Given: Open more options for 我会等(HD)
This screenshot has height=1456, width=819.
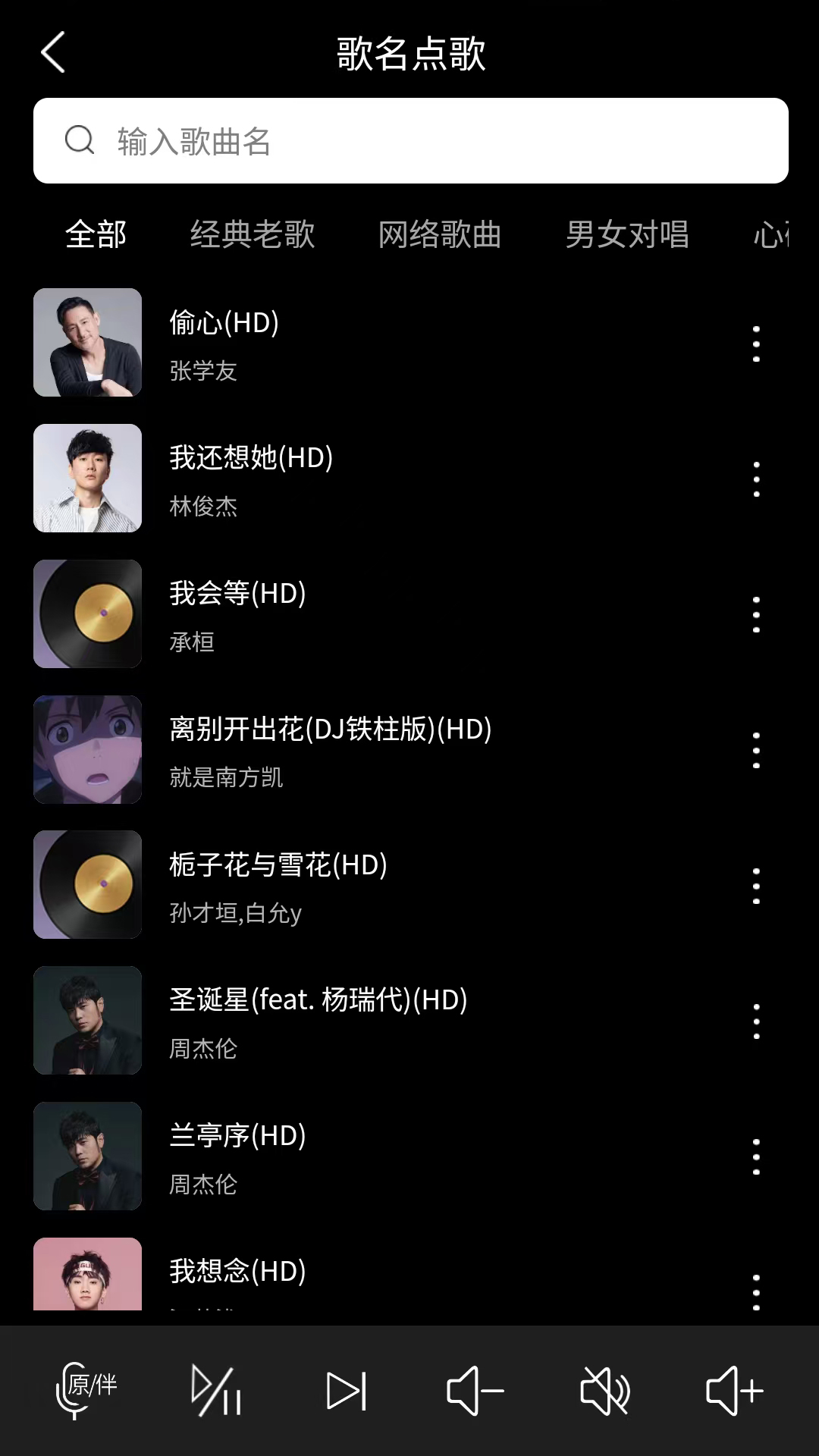Looking at the screenshot, I should [x=756, y=614].
